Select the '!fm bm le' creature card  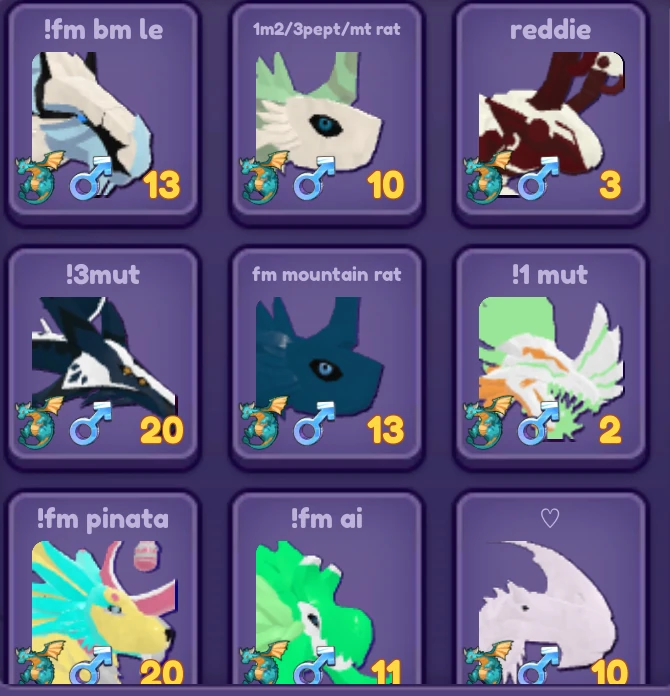click(x=103, y=115)
